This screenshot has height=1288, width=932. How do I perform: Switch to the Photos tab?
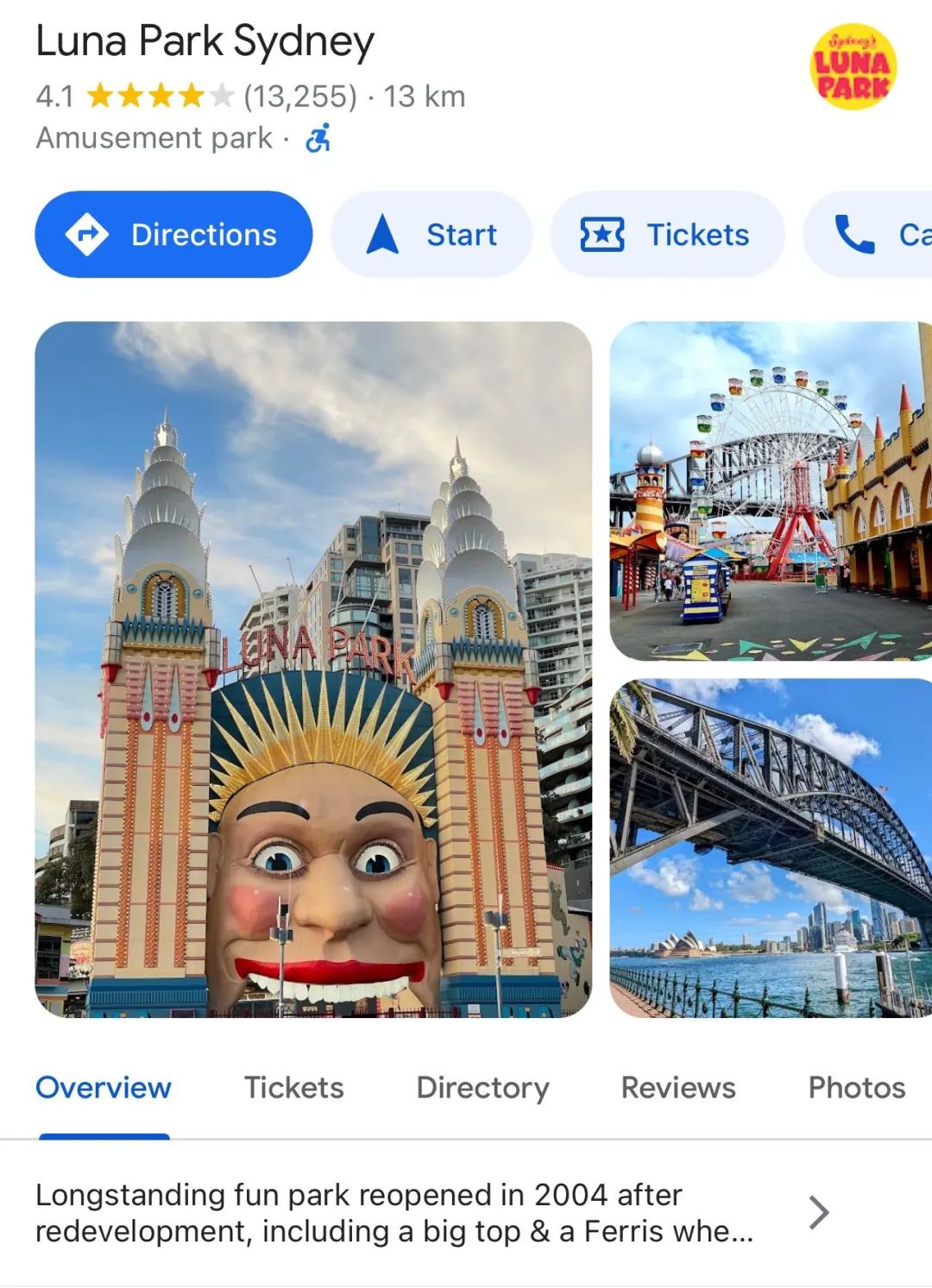[x=856, y=1087]
